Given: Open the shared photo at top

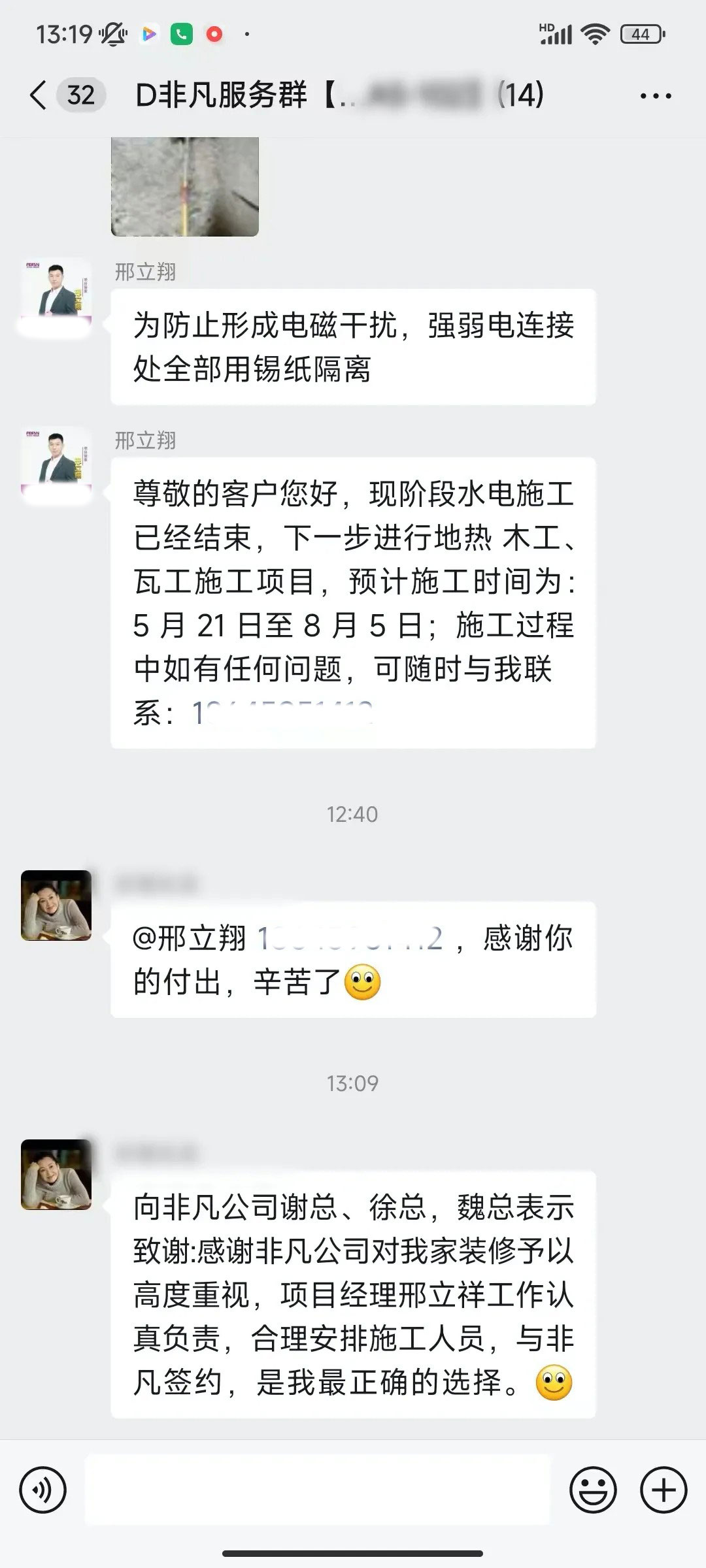Looking at the screenshot, I should click(185, 186).
